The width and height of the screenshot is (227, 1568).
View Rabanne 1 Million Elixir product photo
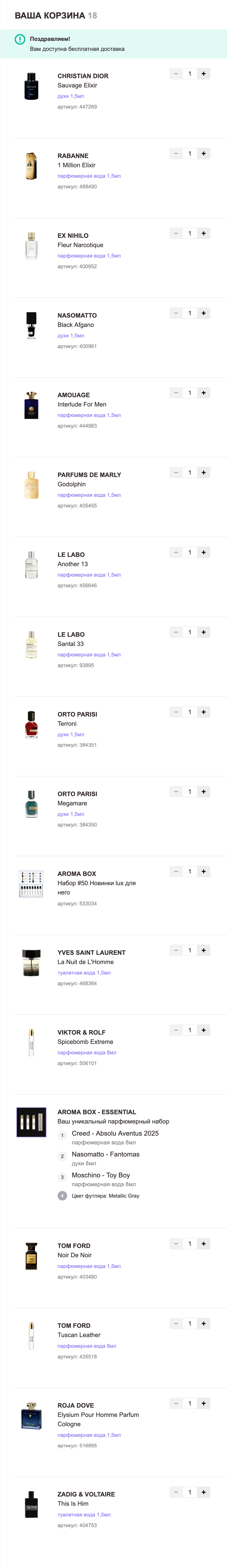(x=31, y=166)
